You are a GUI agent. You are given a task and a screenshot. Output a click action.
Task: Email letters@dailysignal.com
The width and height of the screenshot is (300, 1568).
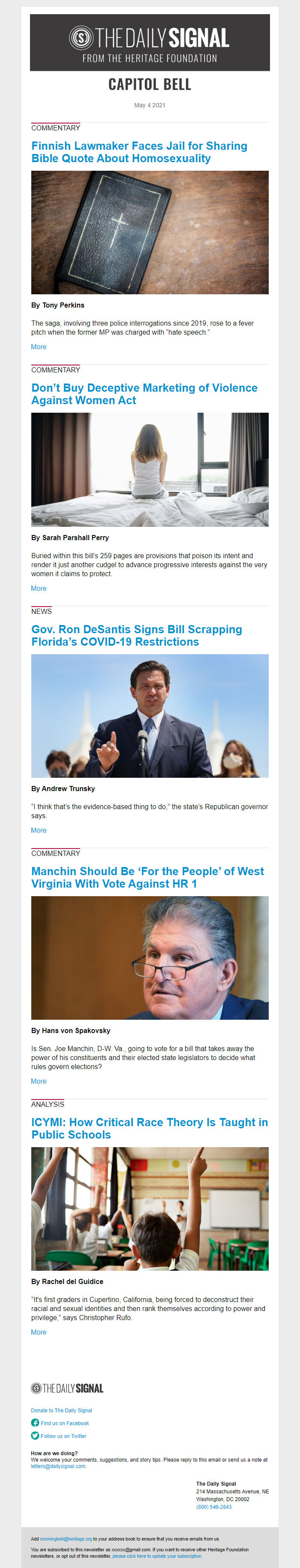tap(58, 1466)
